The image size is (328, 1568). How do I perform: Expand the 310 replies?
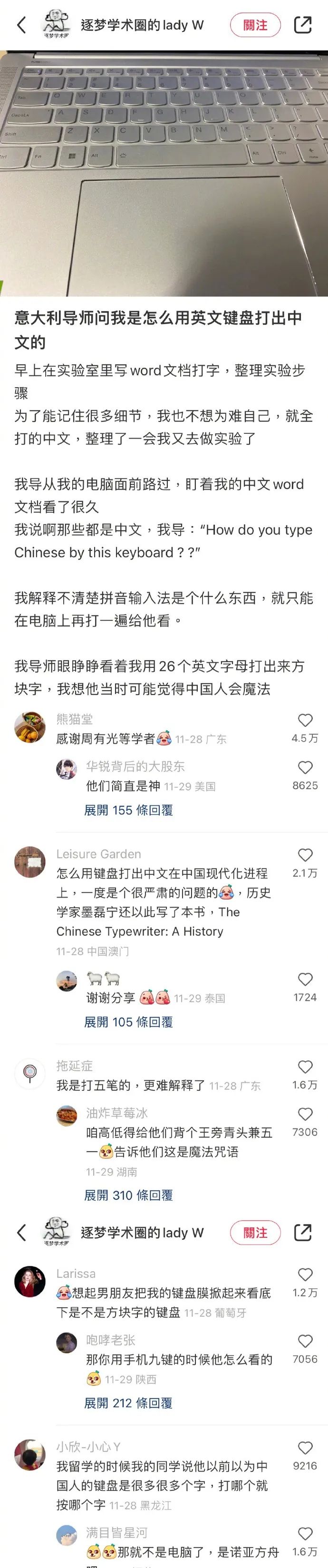coord(128,1195)
